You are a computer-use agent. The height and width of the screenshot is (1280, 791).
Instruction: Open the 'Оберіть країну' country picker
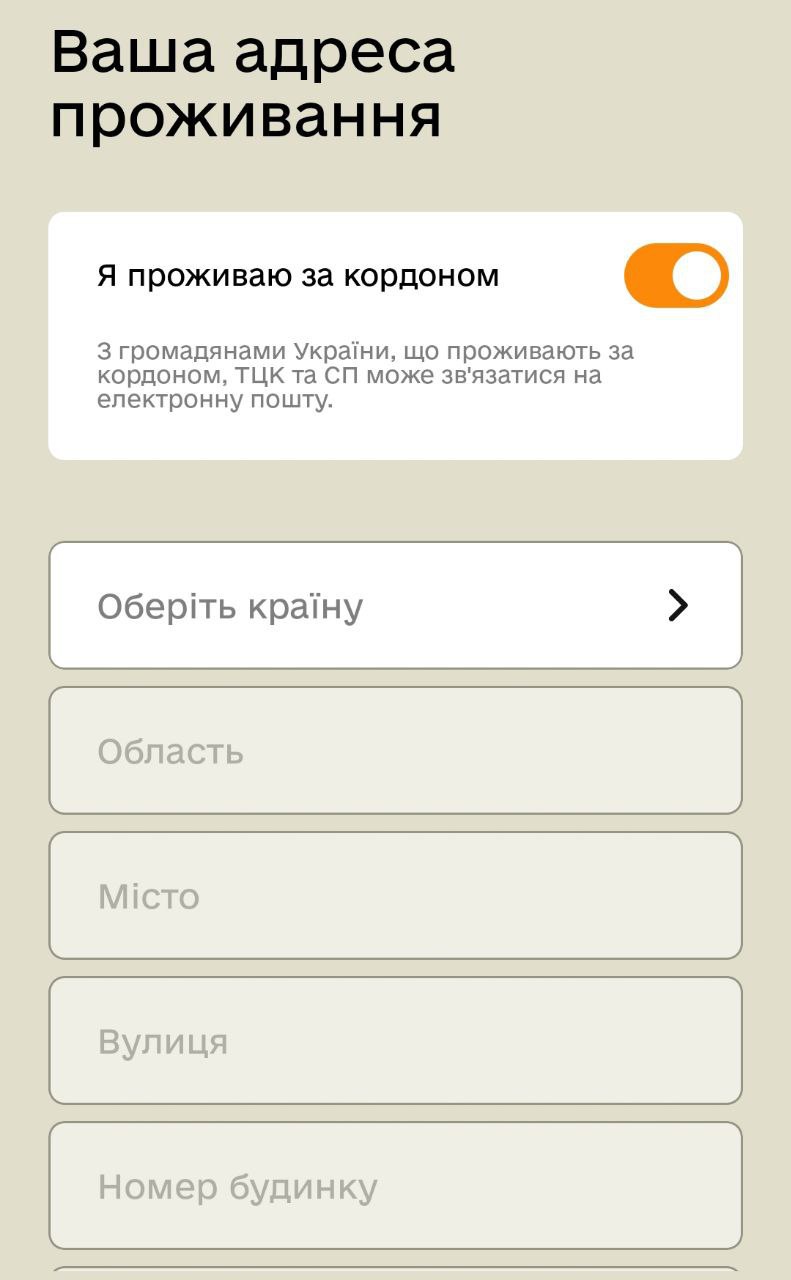click(x=395, y=606)
